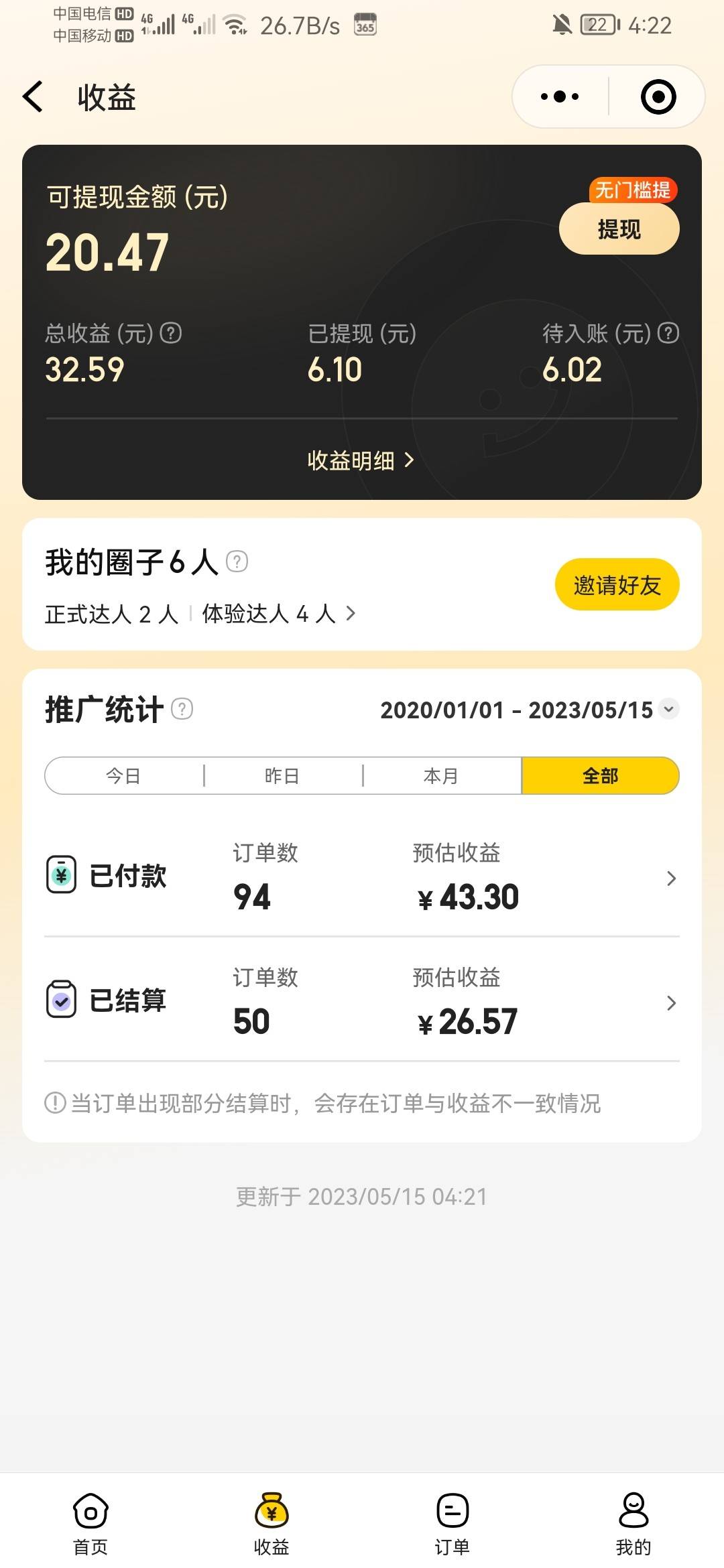Open the date range dropdown
The width and height of the screenshot is (724, 1568).
(x=668, y=709)
